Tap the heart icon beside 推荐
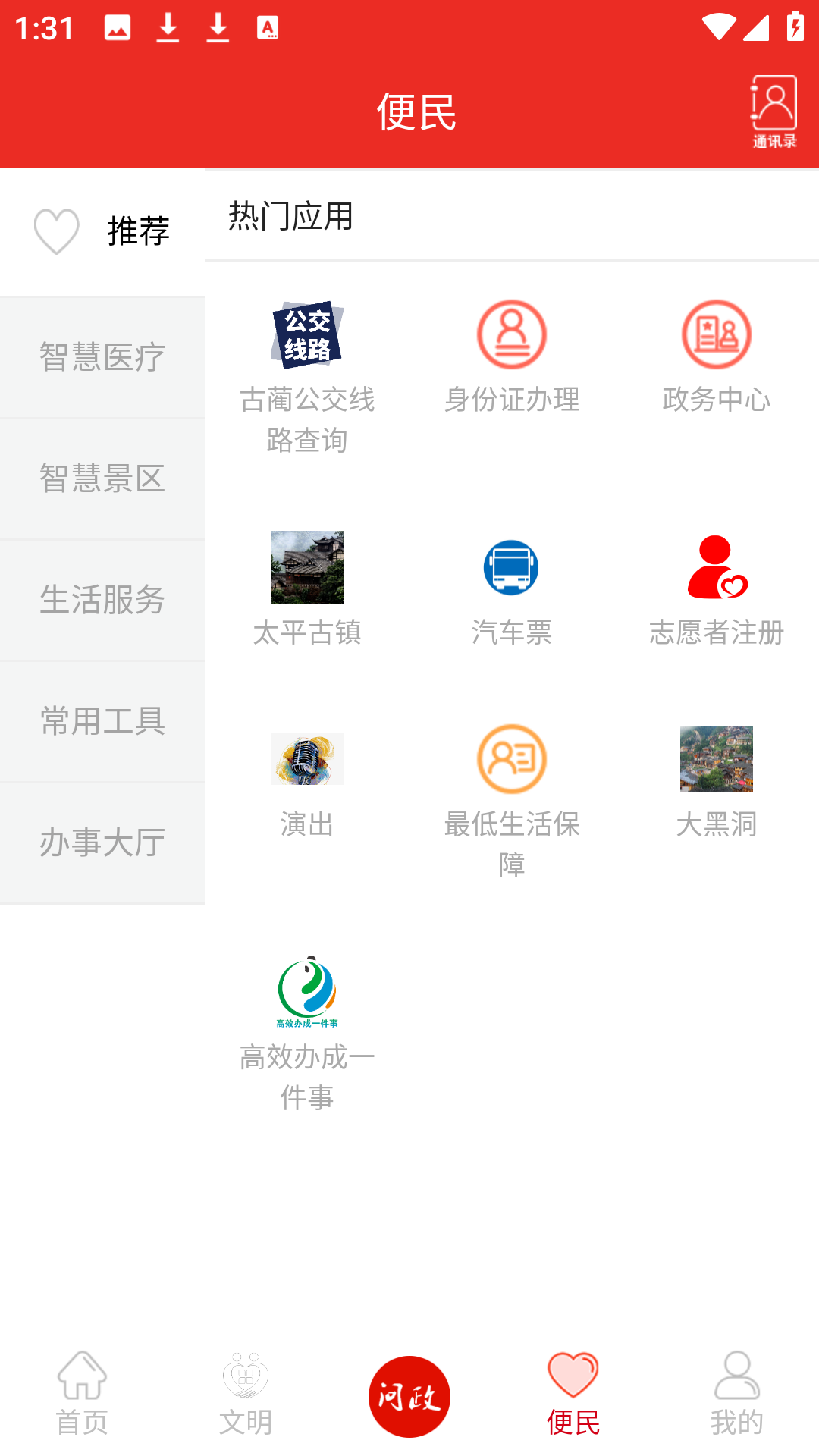This screenshot has width=819, height=1456. (58, 230)
